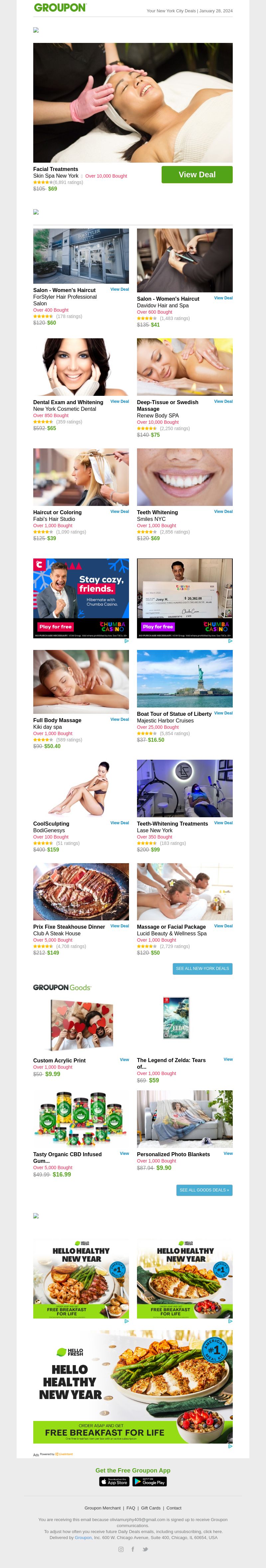The image size is (266, 1568).
Task: Open the Groupon Merchant footer link
Action: click(x=102, y=1508)
